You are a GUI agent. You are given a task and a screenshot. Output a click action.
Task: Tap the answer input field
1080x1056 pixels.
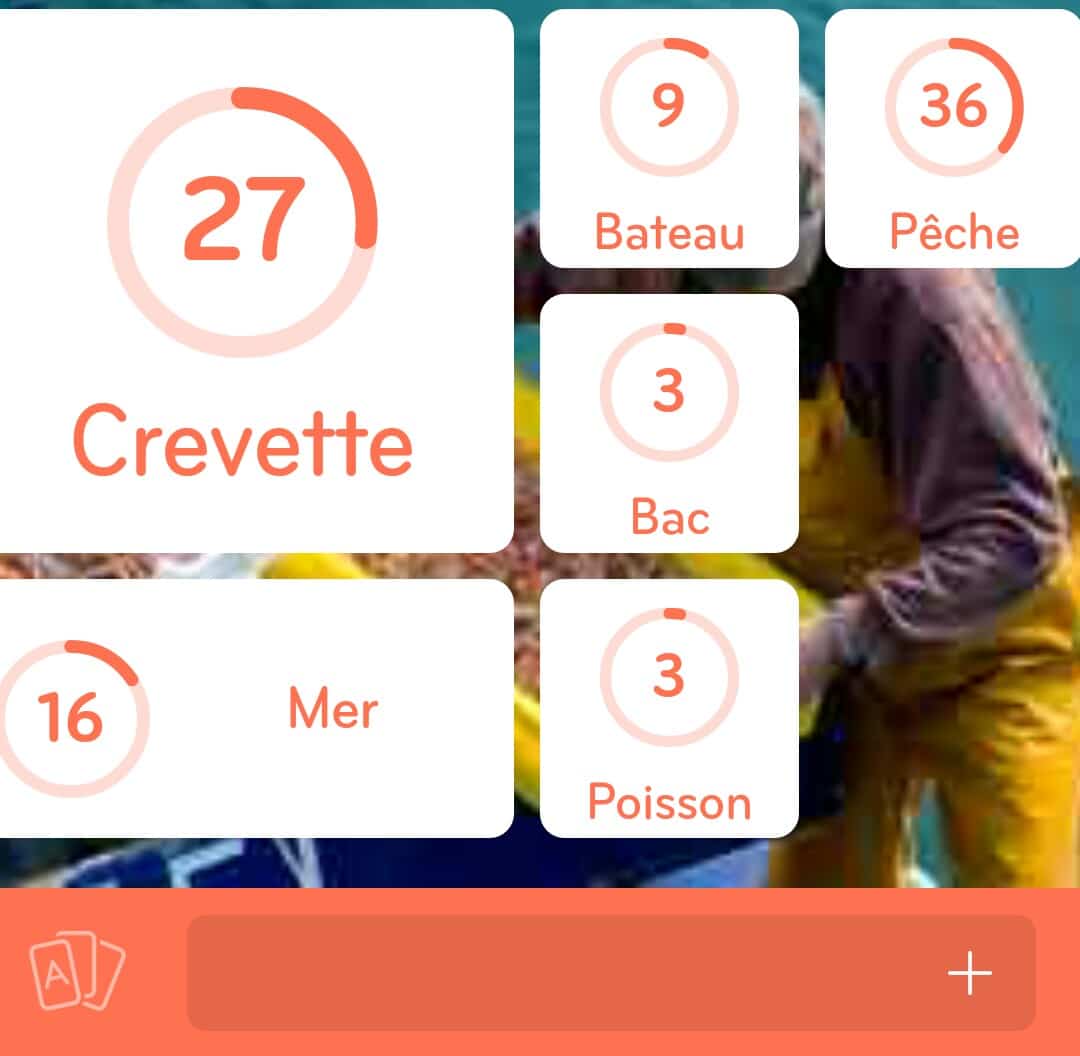(x=560, y=972)
